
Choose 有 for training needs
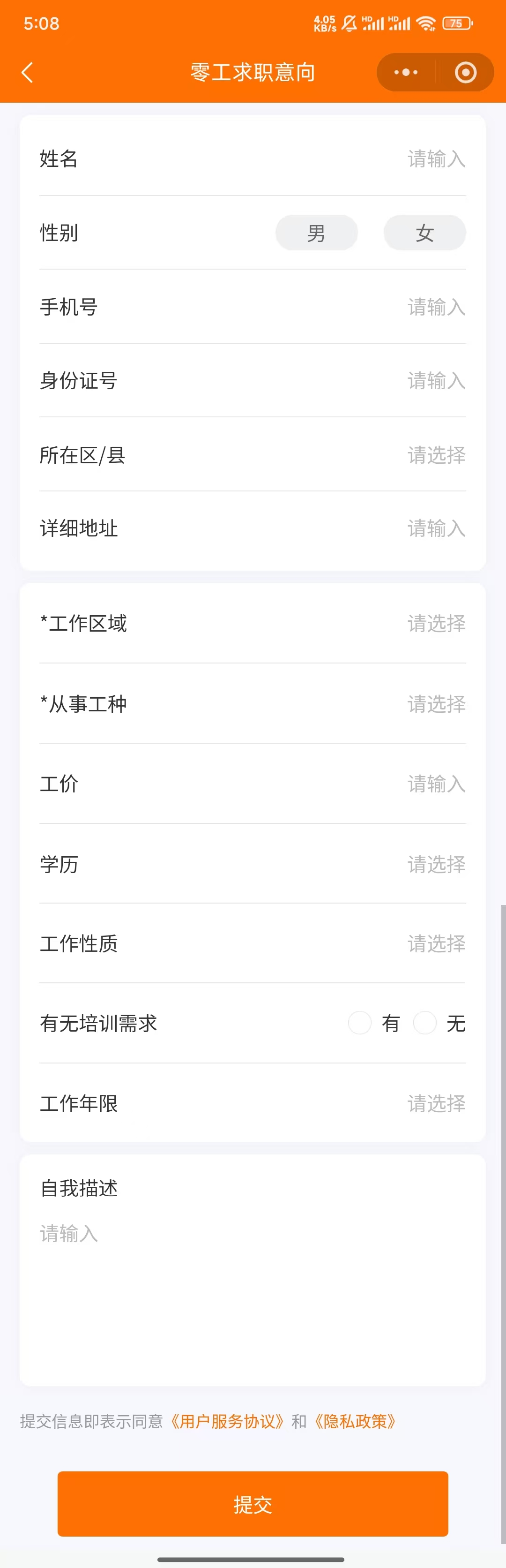pyautogui.click(x=360, y=1023)
